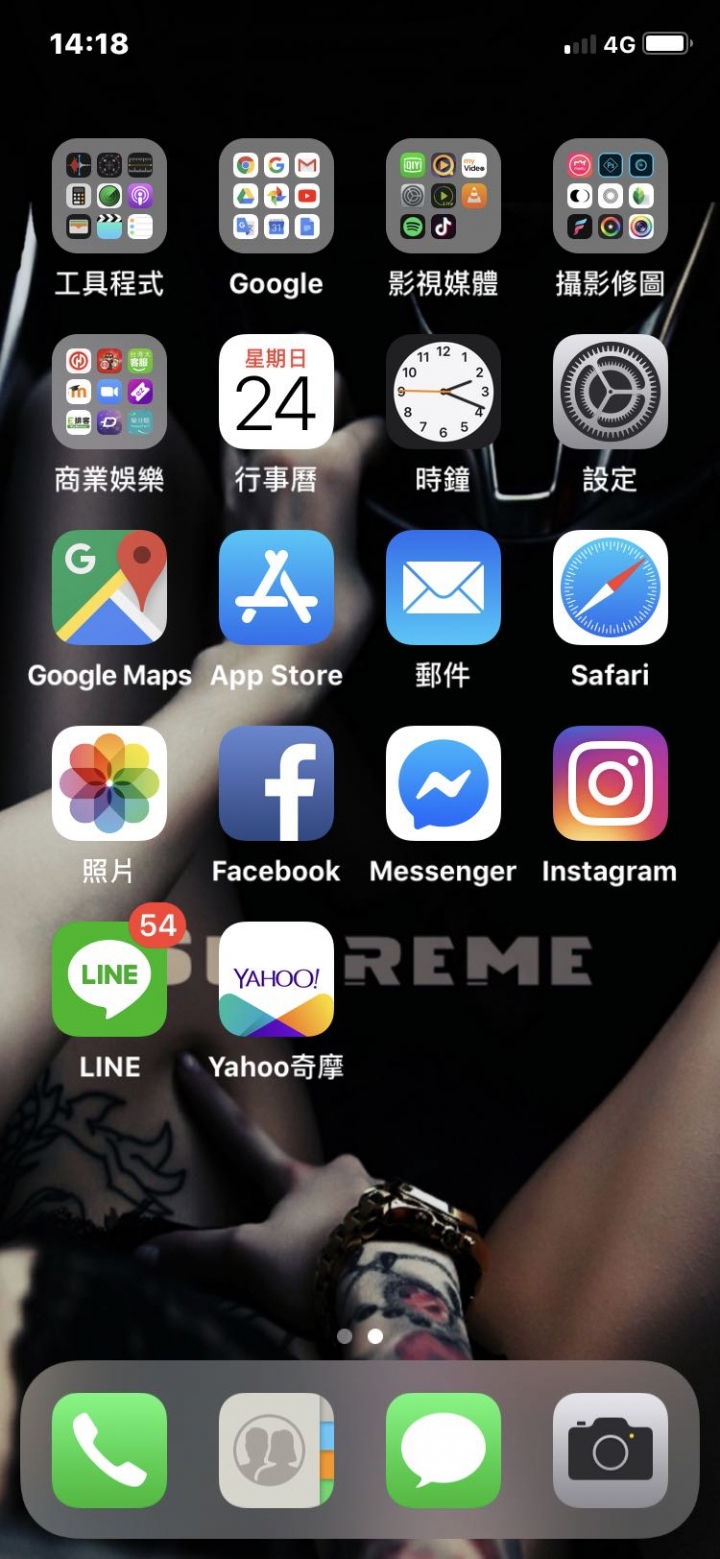Screen dimensions: 720x1559
Task: Launch Facebook
Action: point(276,784)
